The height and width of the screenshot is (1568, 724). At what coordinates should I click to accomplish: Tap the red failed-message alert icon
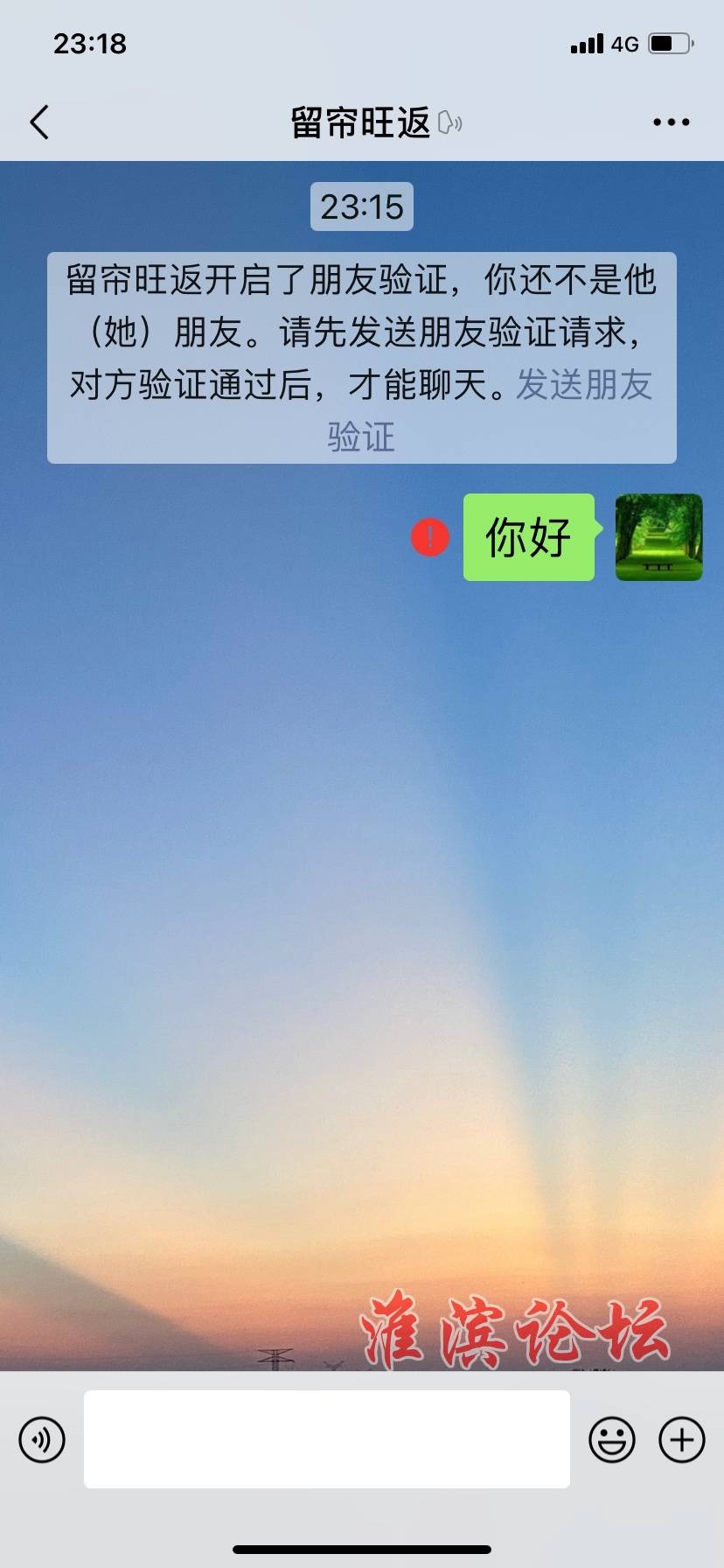tap(430, 537)
